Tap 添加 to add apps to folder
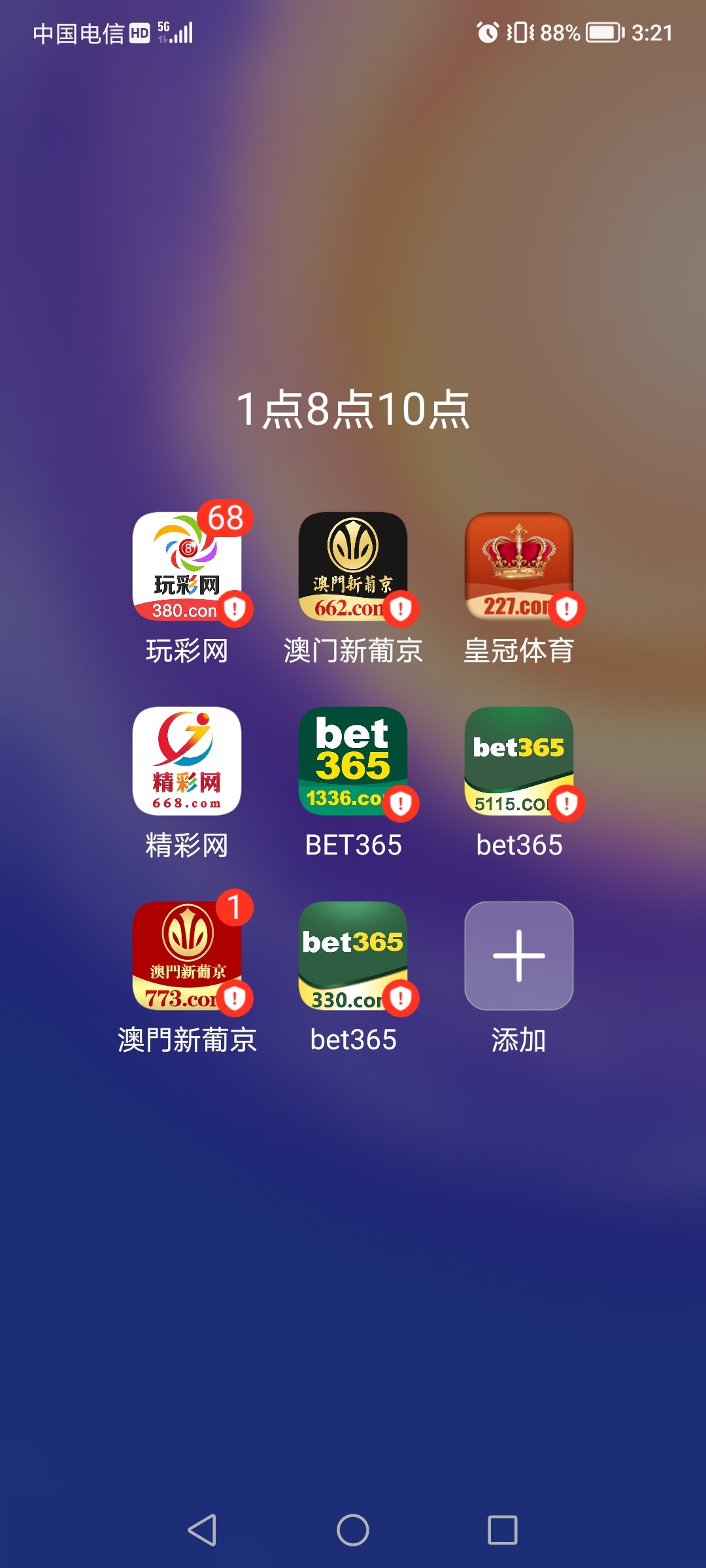Screen dimensions: 706x1568 click(519, 956)
